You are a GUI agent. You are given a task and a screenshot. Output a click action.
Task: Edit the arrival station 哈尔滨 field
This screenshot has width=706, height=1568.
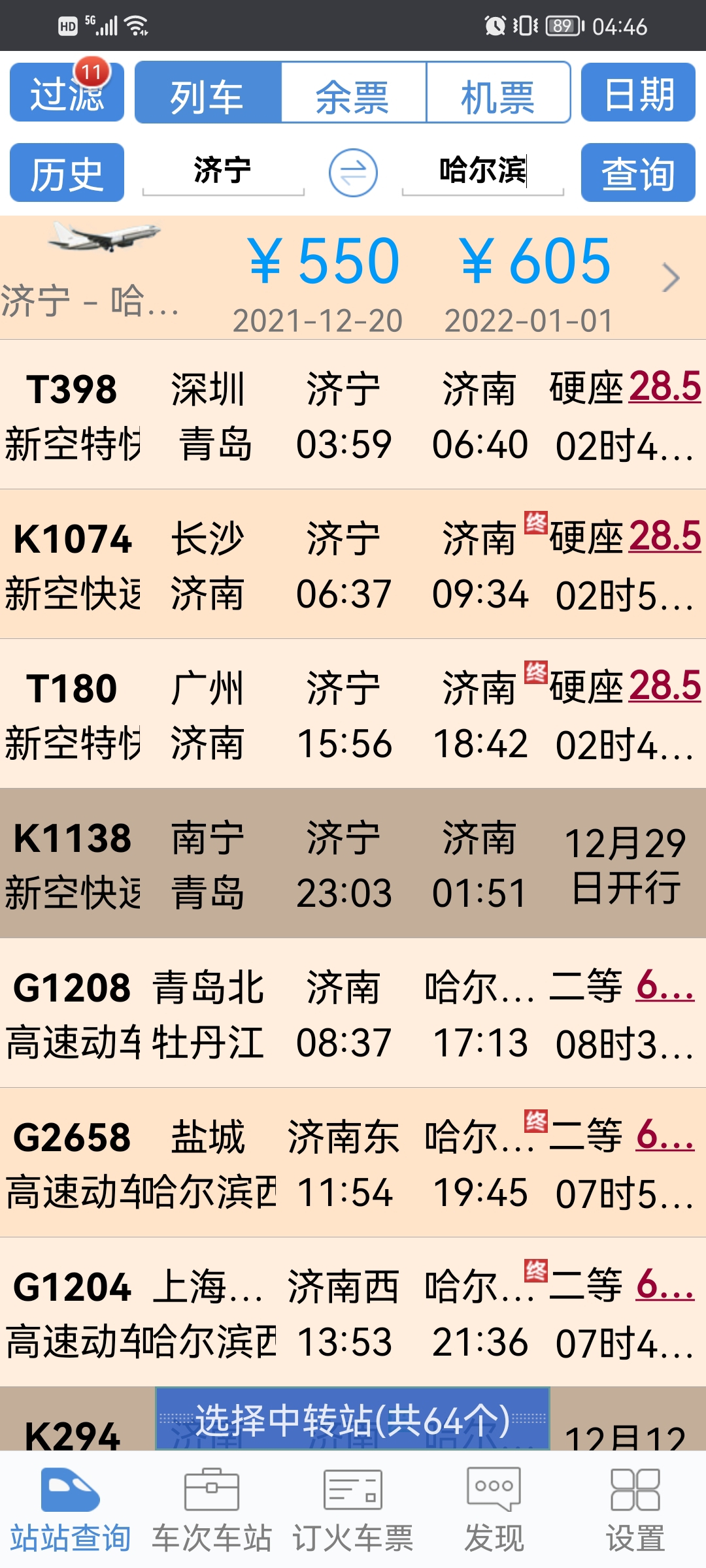click(x=482, y=171)
